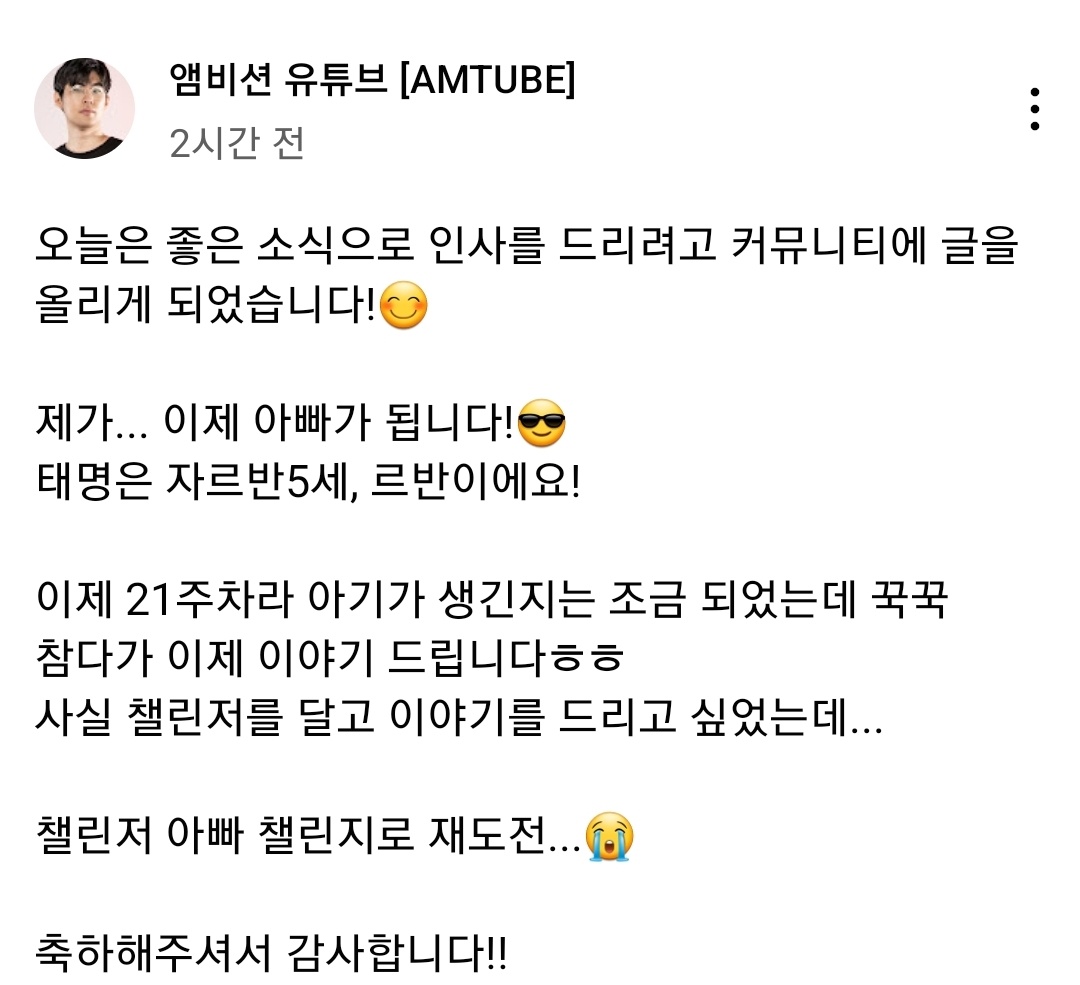Open AMTUBE channel profile picture
This screenshot has width=1080, height=985.
(84, 108)
